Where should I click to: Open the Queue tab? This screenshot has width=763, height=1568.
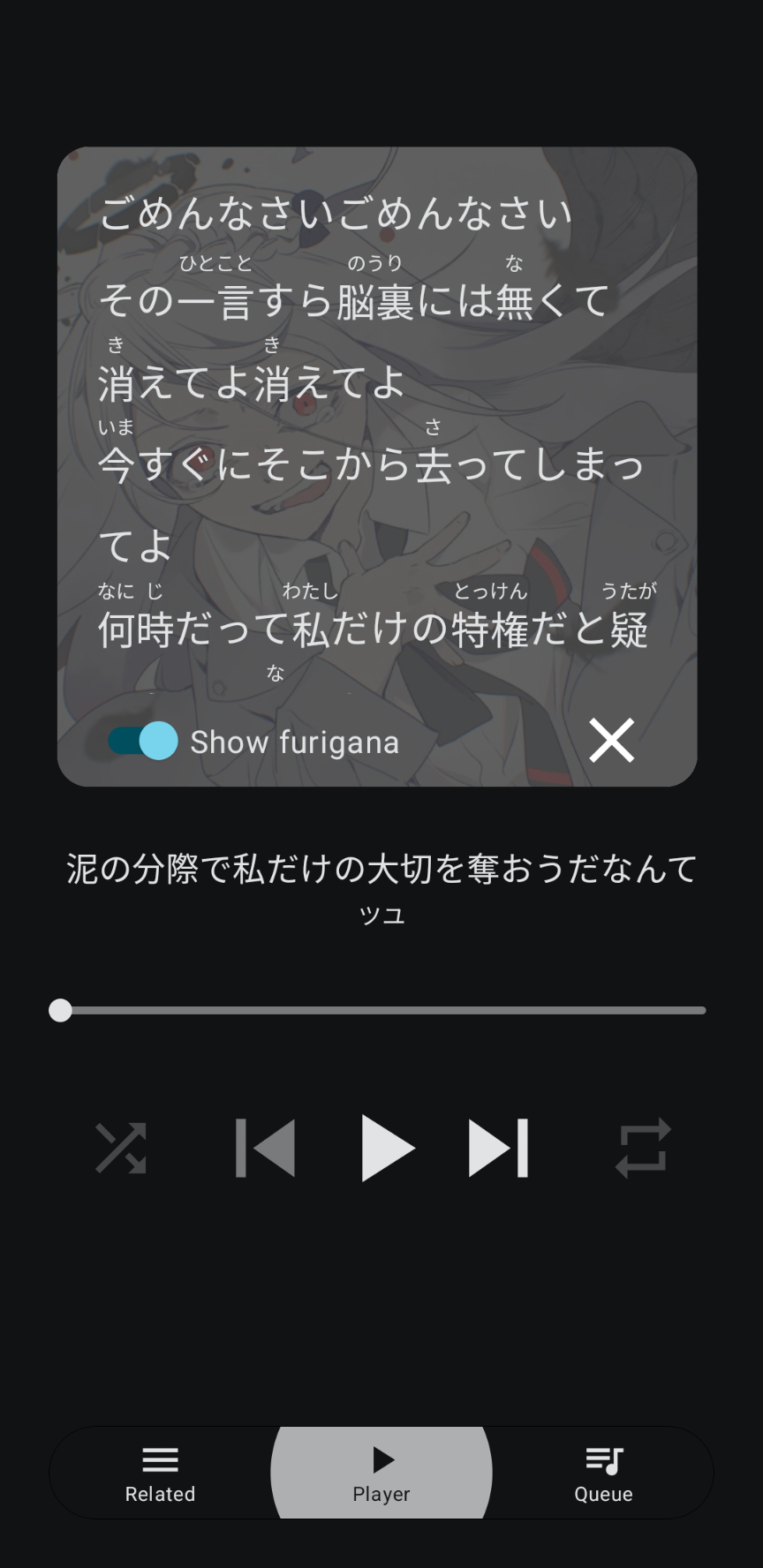point(604,1474)
